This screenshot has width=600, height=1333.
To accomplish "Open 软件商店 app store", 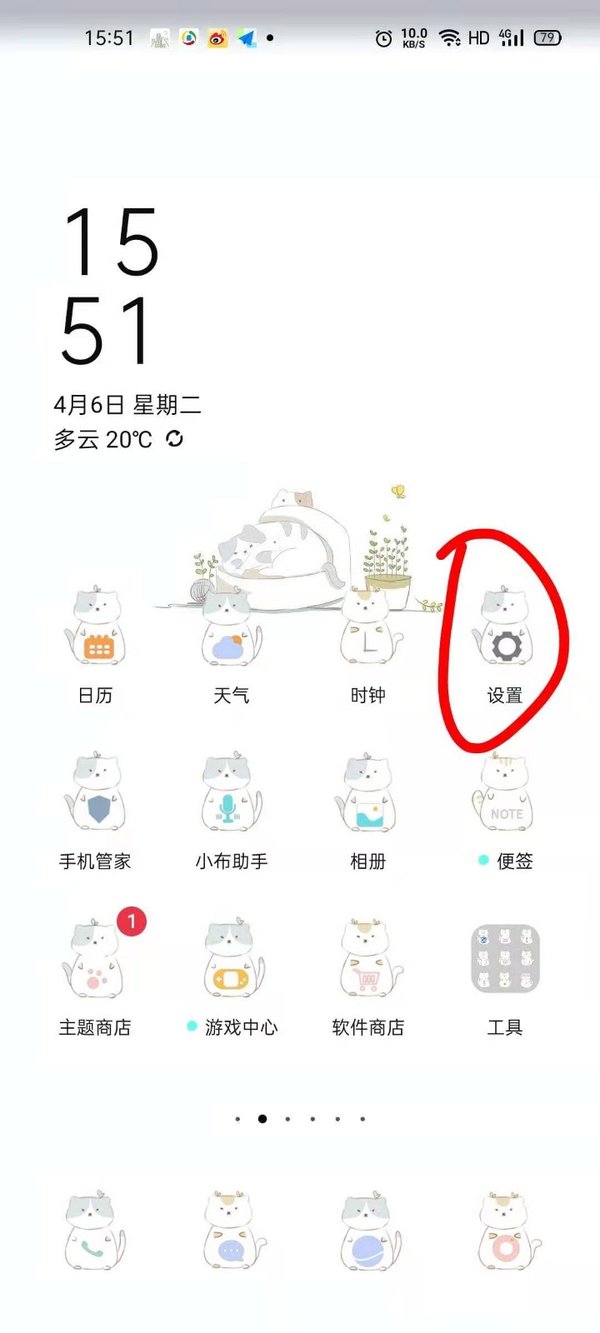I will click(x=368, y=960).
